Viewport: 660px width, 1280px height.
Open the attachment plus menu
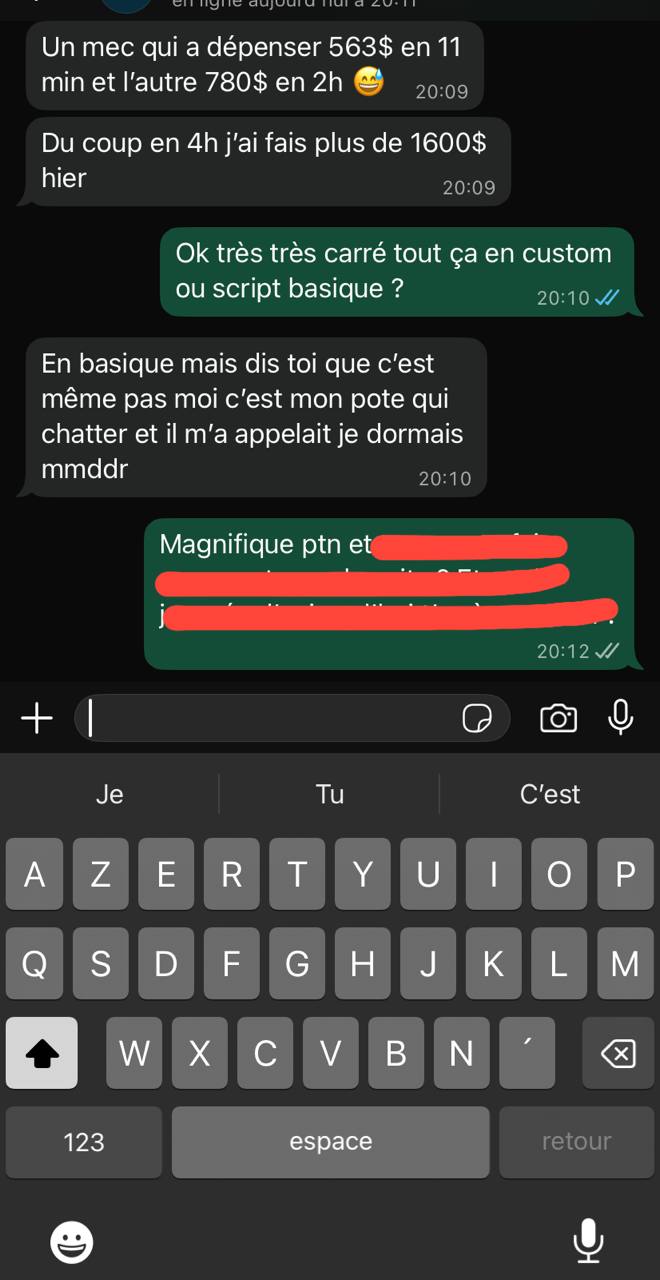[x=37, y=718]
